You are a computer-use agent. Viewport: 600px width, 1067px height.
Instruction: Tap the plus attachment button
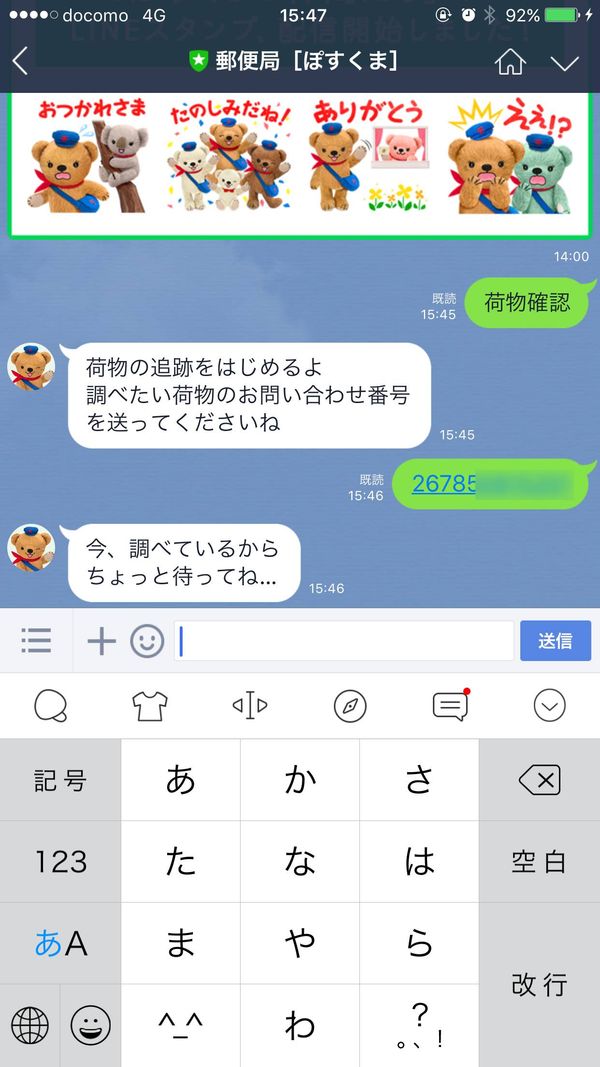click(x=102, y=640)
